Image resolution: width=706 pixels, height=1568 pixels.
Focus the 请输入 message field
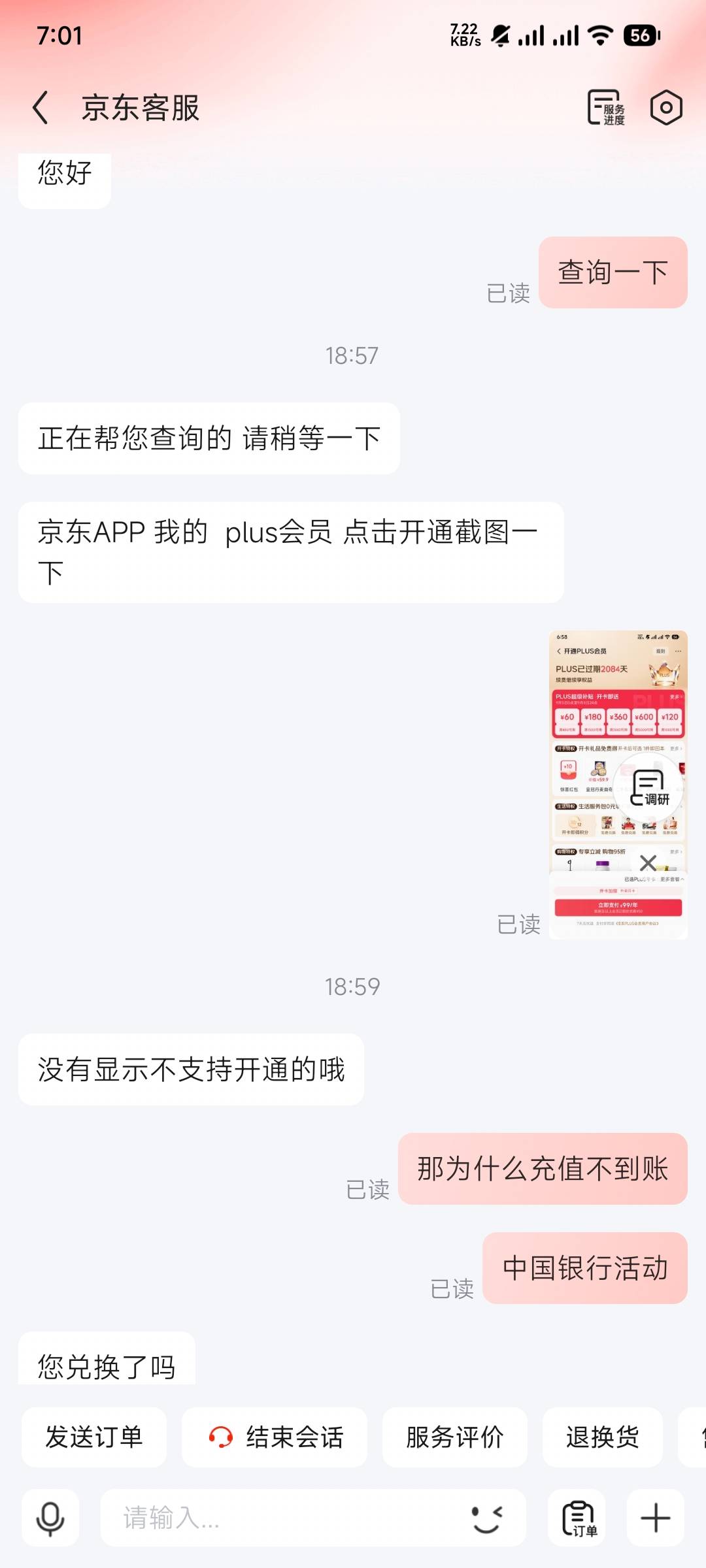click(281, 1518)
